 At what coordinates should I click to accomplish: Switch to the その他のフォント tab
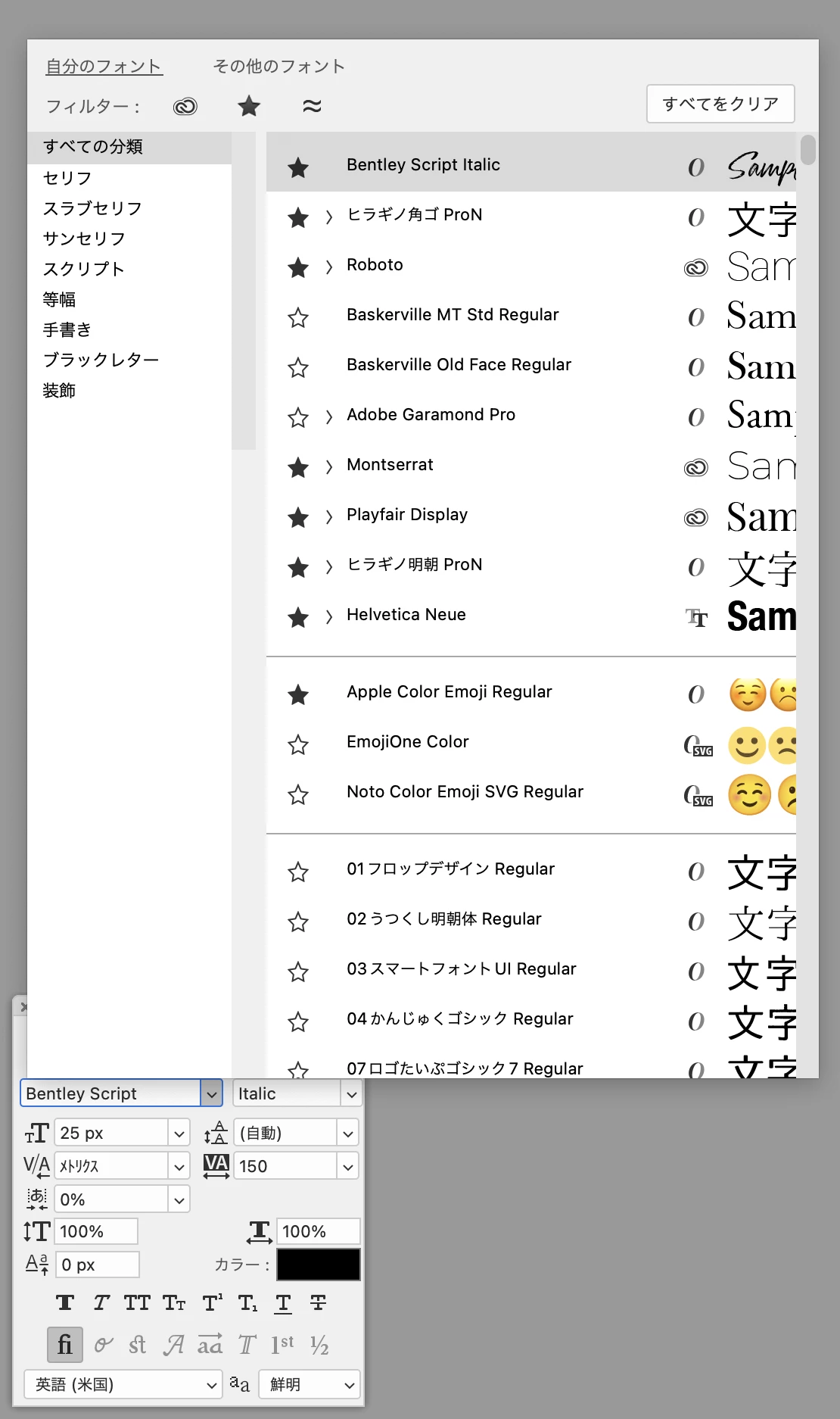click(278, 67)
